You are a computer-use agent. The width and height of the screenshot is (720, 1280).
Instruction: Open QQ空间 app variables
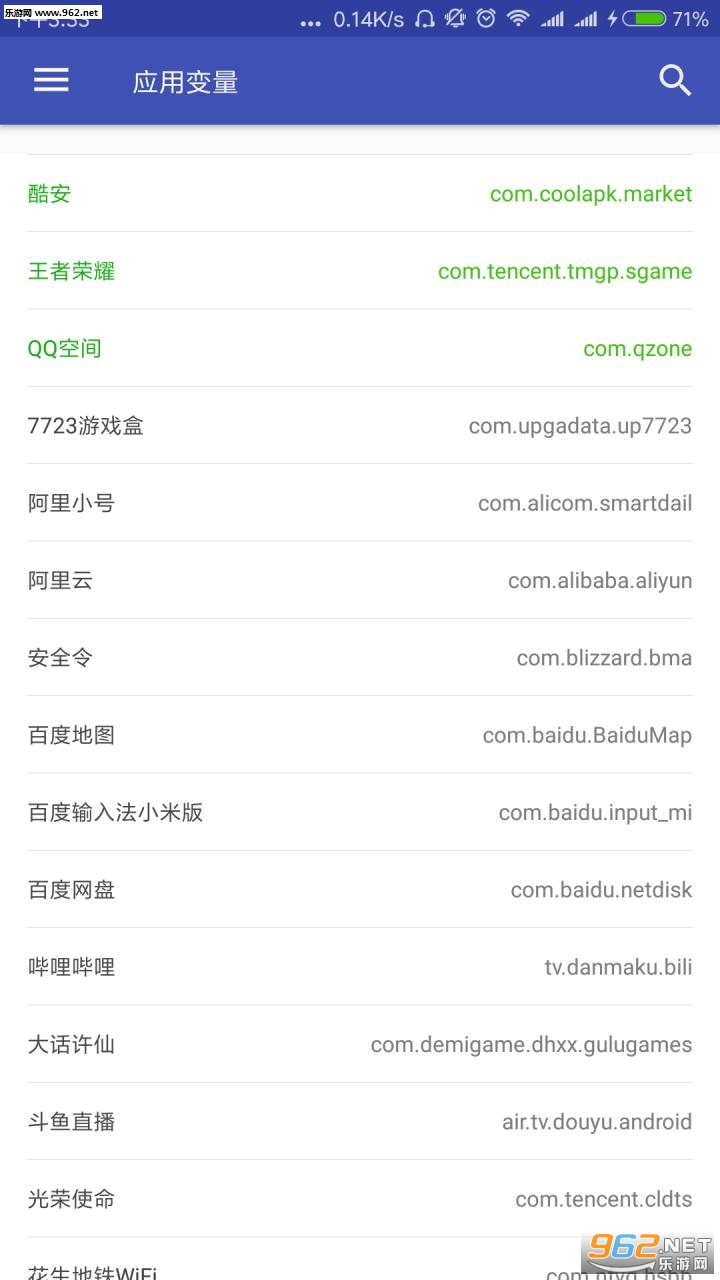360,348
